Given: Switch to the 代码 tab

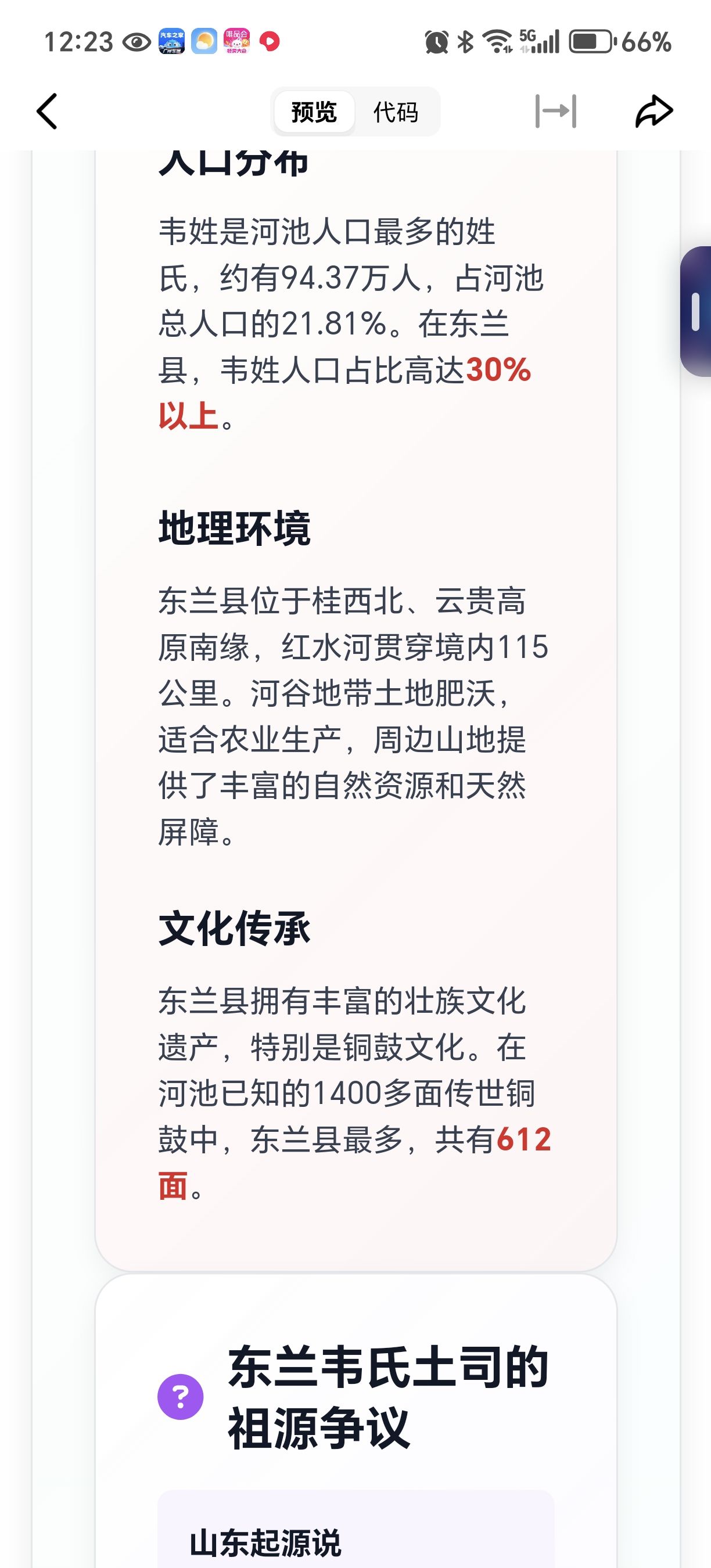Looking at the screenshot, I should click(396, 112).
